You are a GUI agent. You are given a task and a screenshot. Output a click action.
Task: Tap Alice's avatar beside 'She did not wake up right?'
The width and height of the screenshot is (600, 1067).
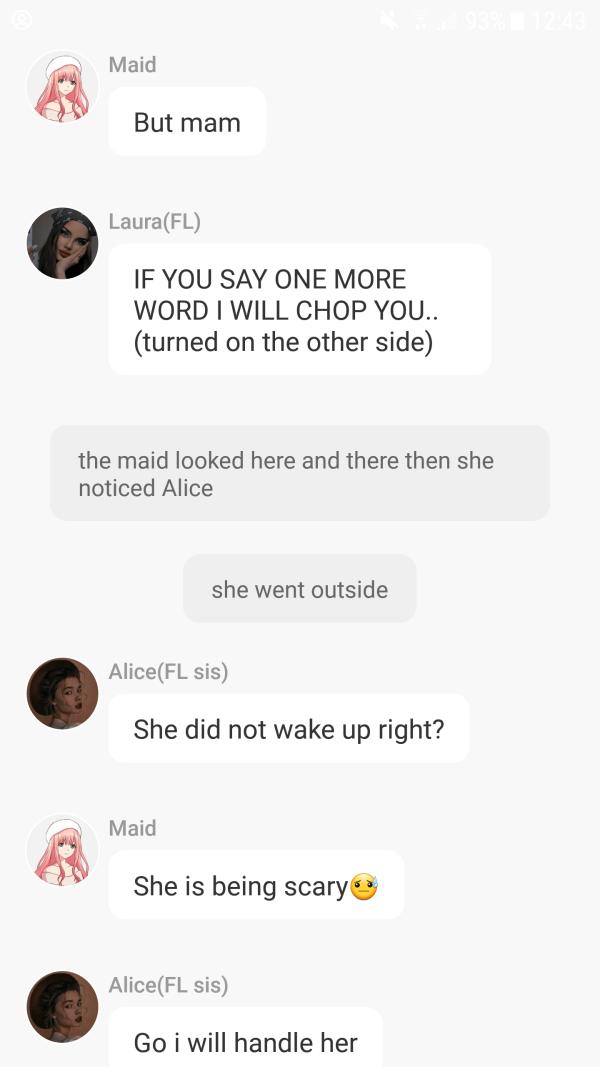[x=62, y=693]
